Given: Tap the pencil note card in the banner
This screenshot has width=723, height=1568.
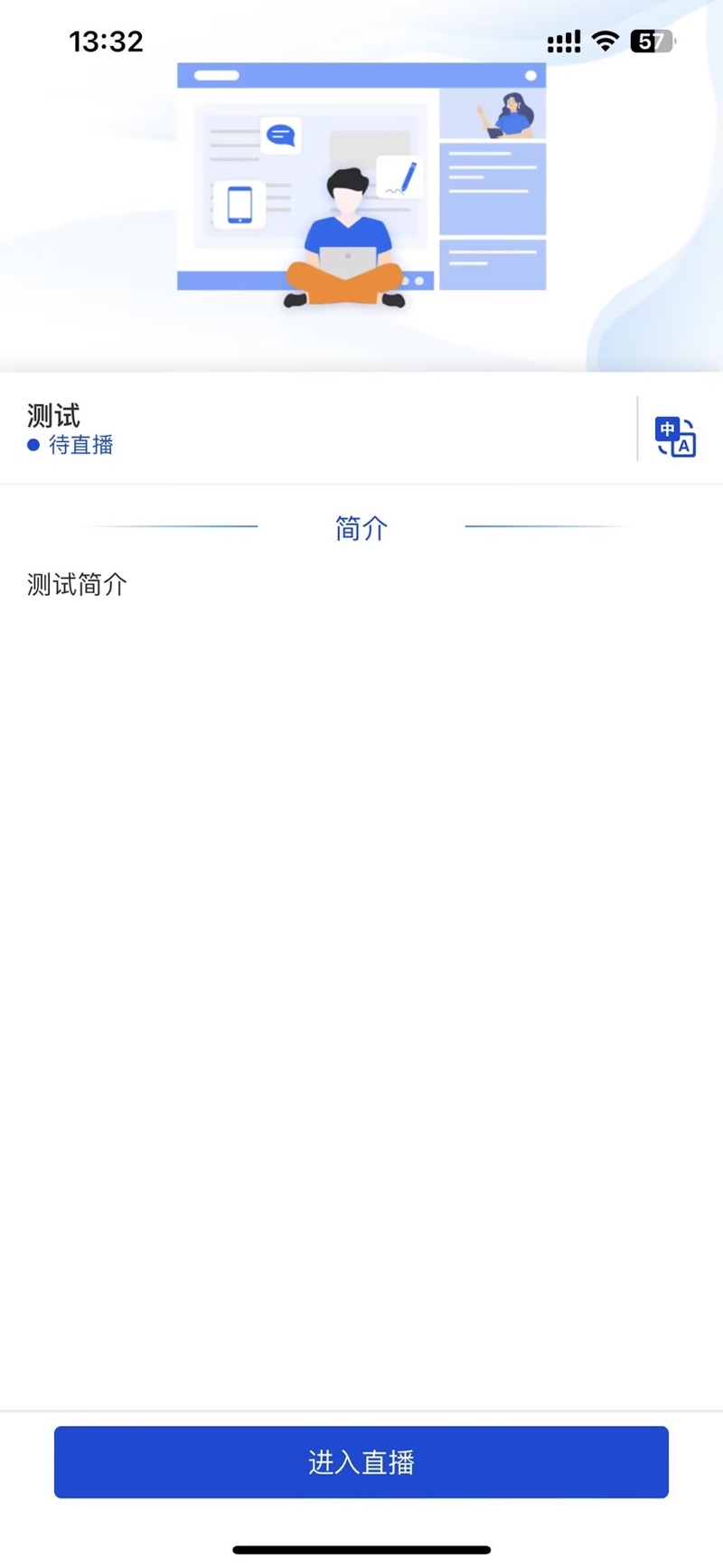Looking at the screenshot, I should tap(398, 175).
